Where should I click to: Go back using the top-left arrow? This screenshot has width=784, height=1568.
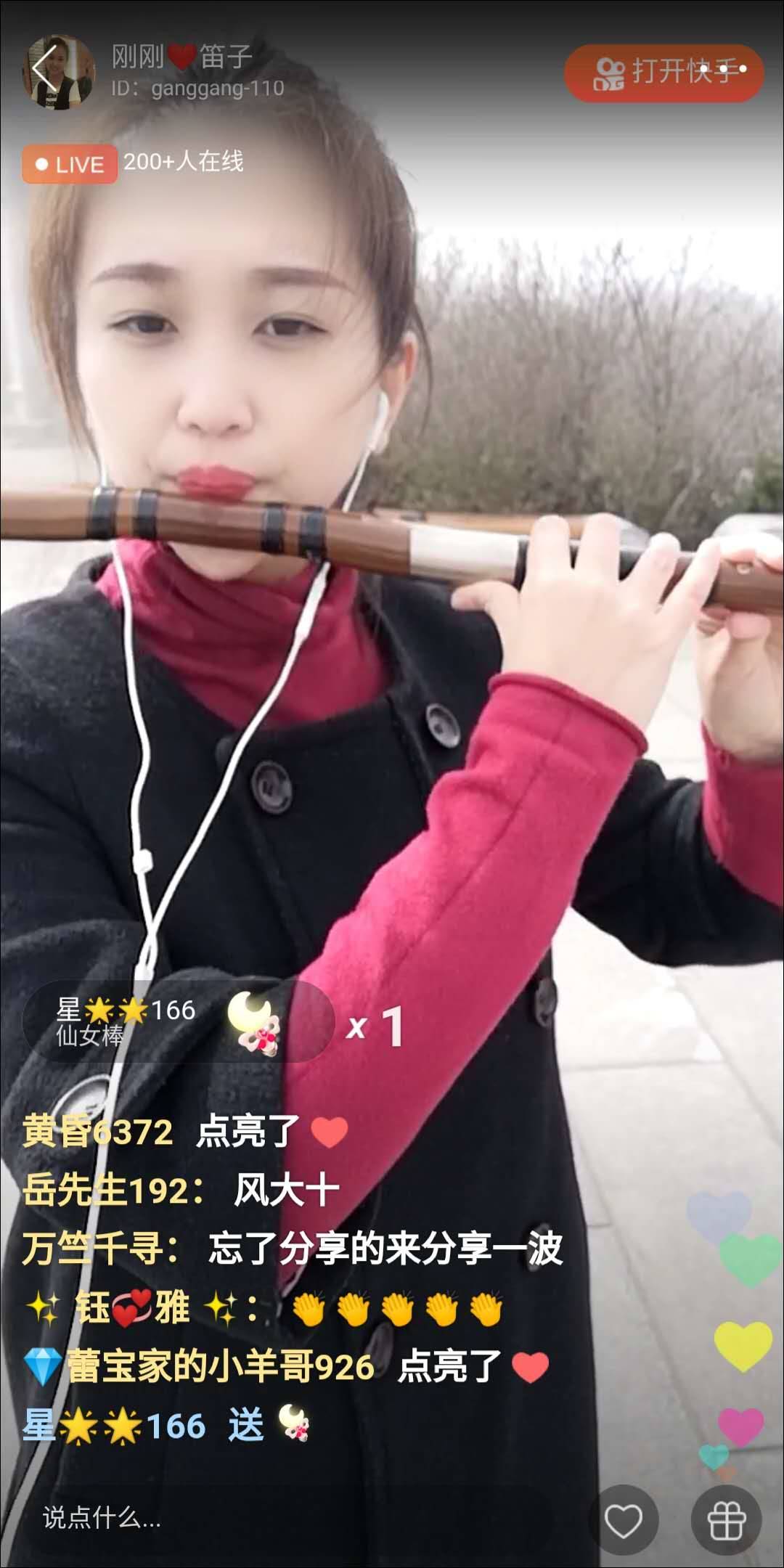[x=44, y=70]
